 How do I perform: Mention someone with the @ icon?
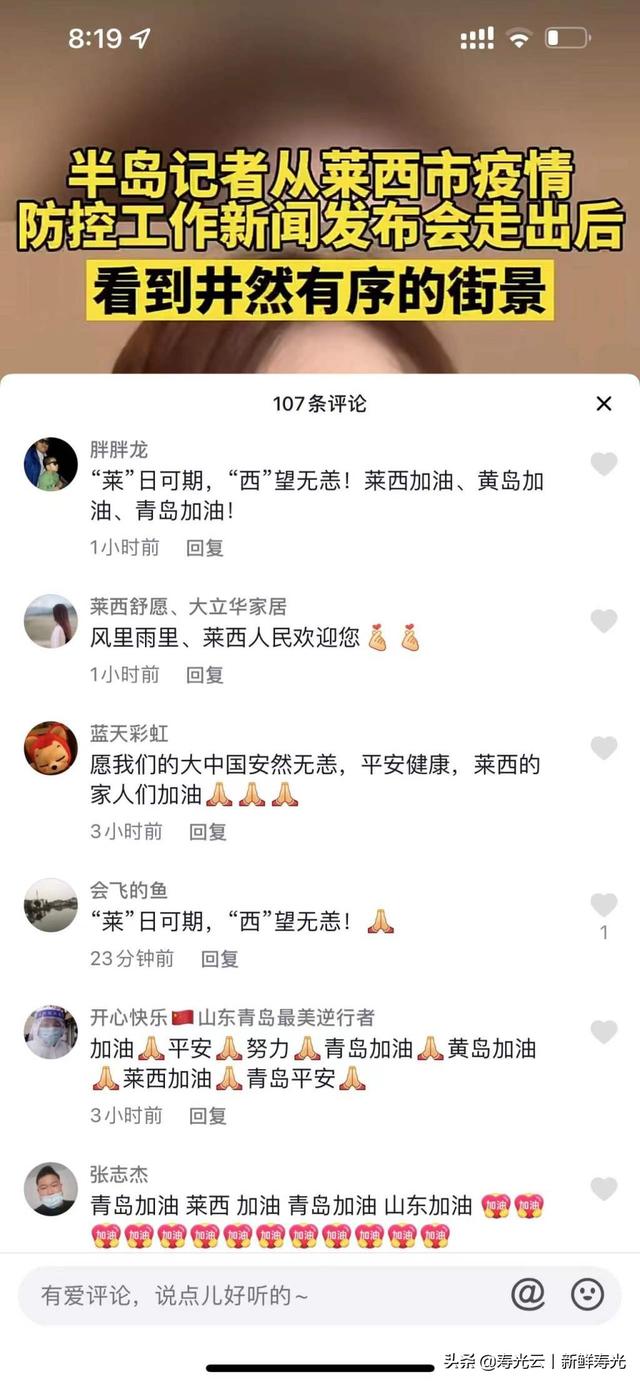(x=528, y=1295)
